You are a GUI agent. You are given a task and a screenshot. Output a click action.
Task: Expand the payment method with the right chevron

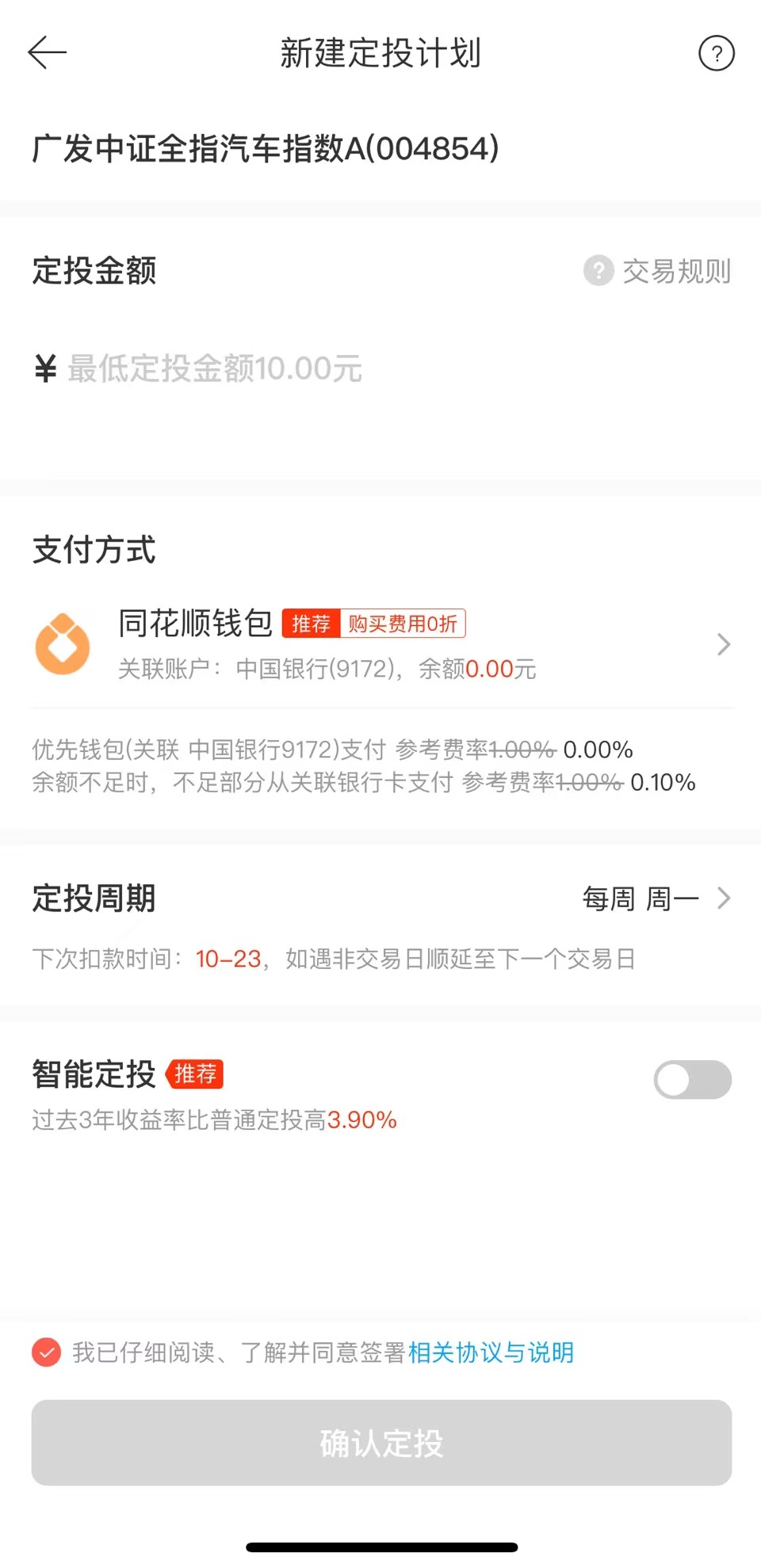[x=722, y=644]
